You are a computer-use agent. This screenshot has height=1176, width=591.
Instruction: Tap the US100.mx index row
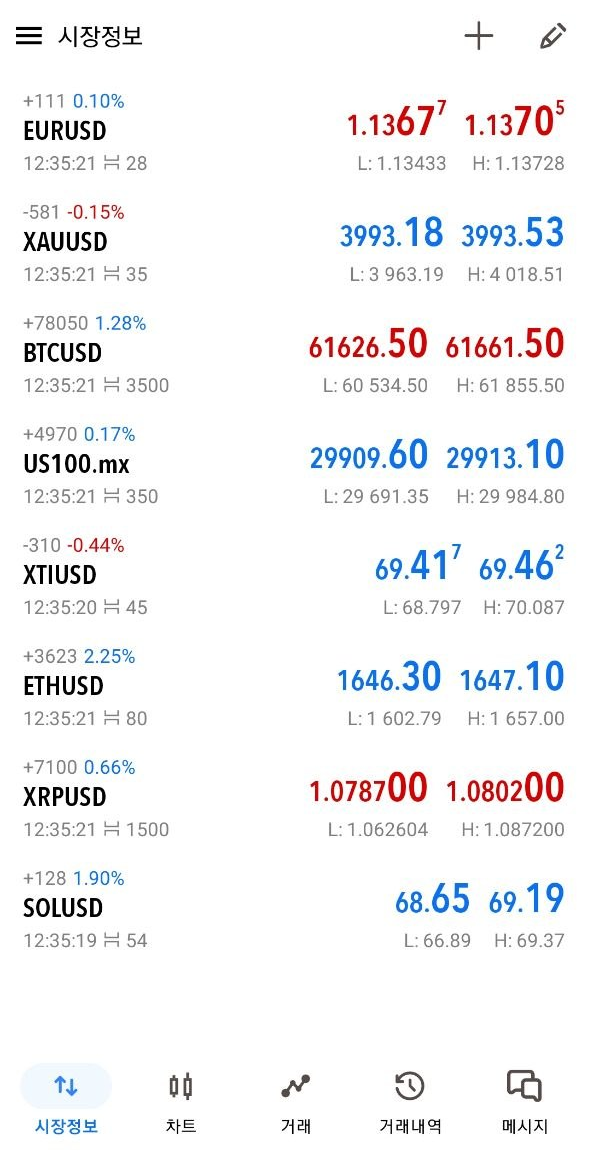[296, 465]
